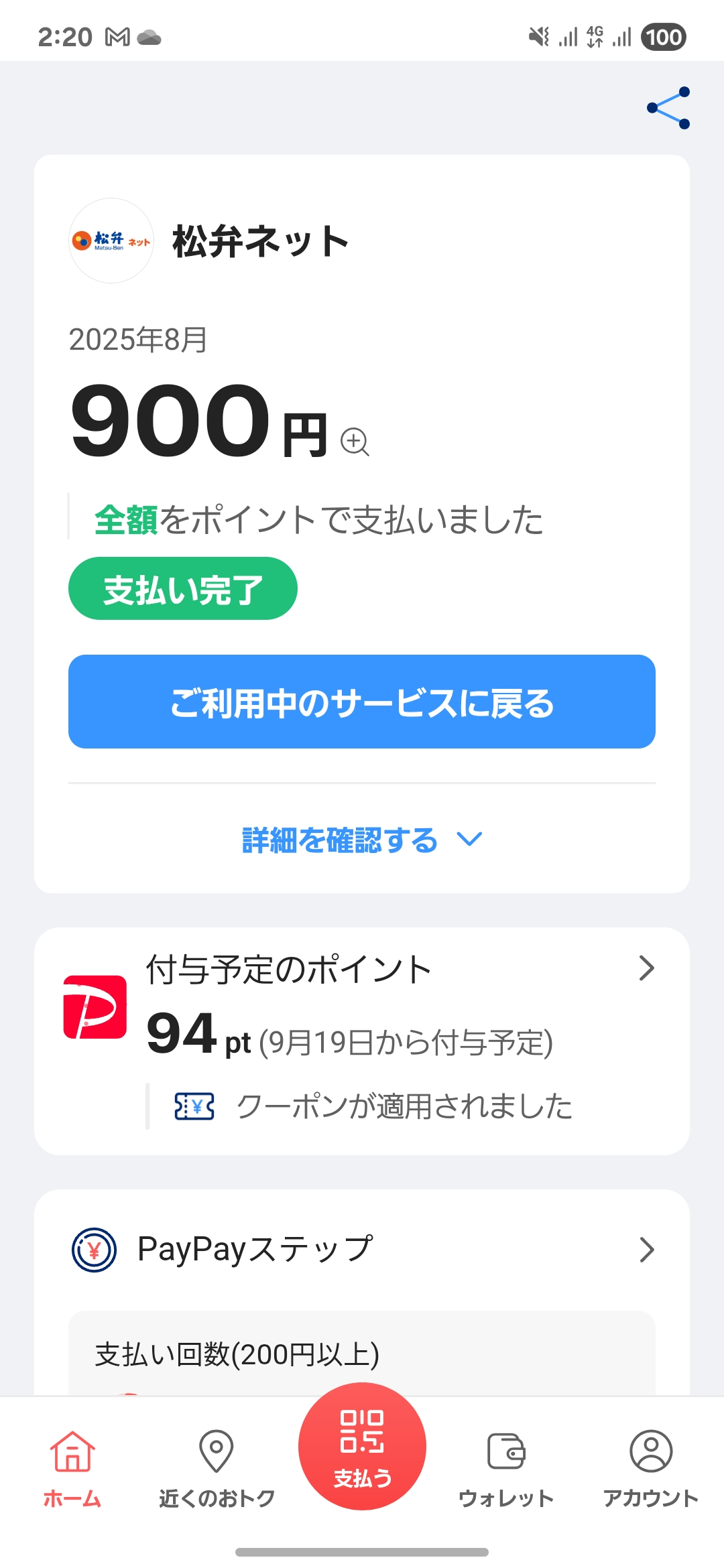
Task: Open 付与予定のポイント card
Action: [362, 1041]
